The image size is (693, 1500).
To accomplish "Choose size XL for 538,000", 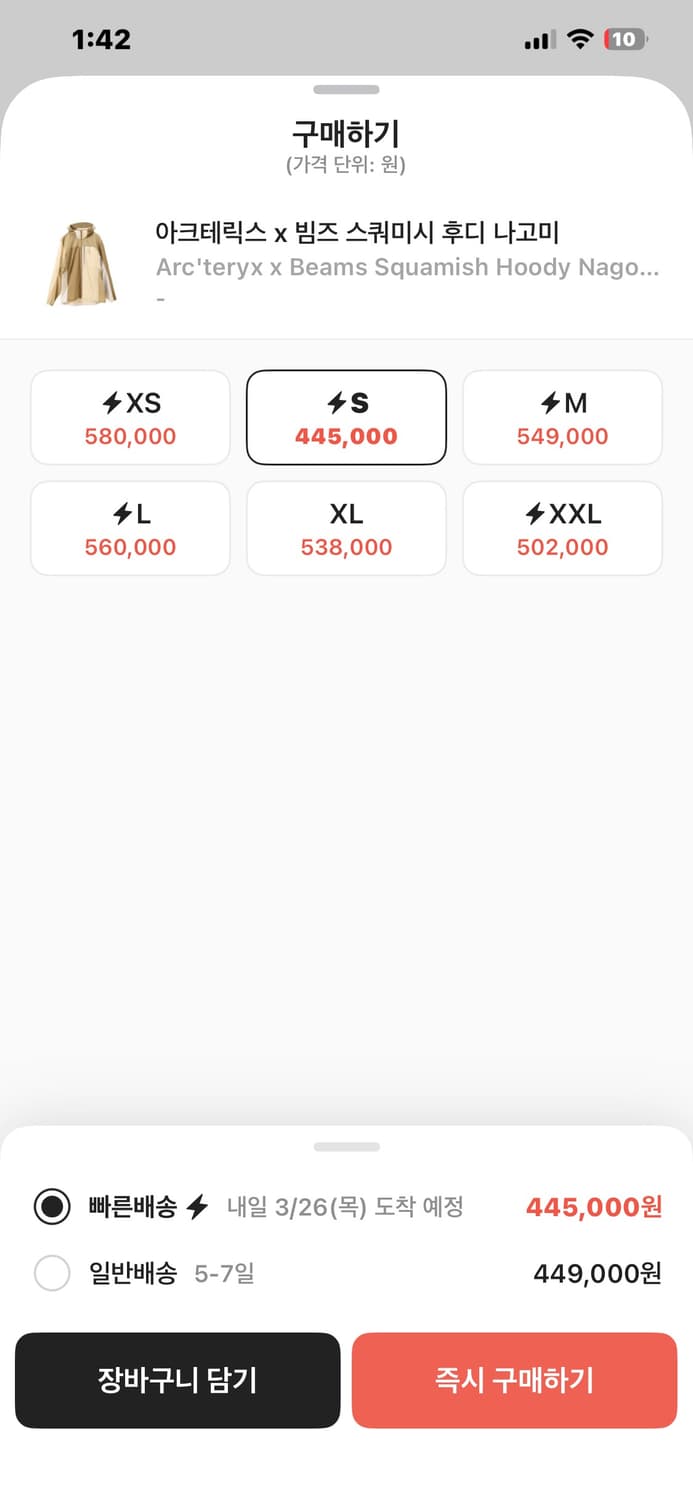I will (x=346, y=529).
